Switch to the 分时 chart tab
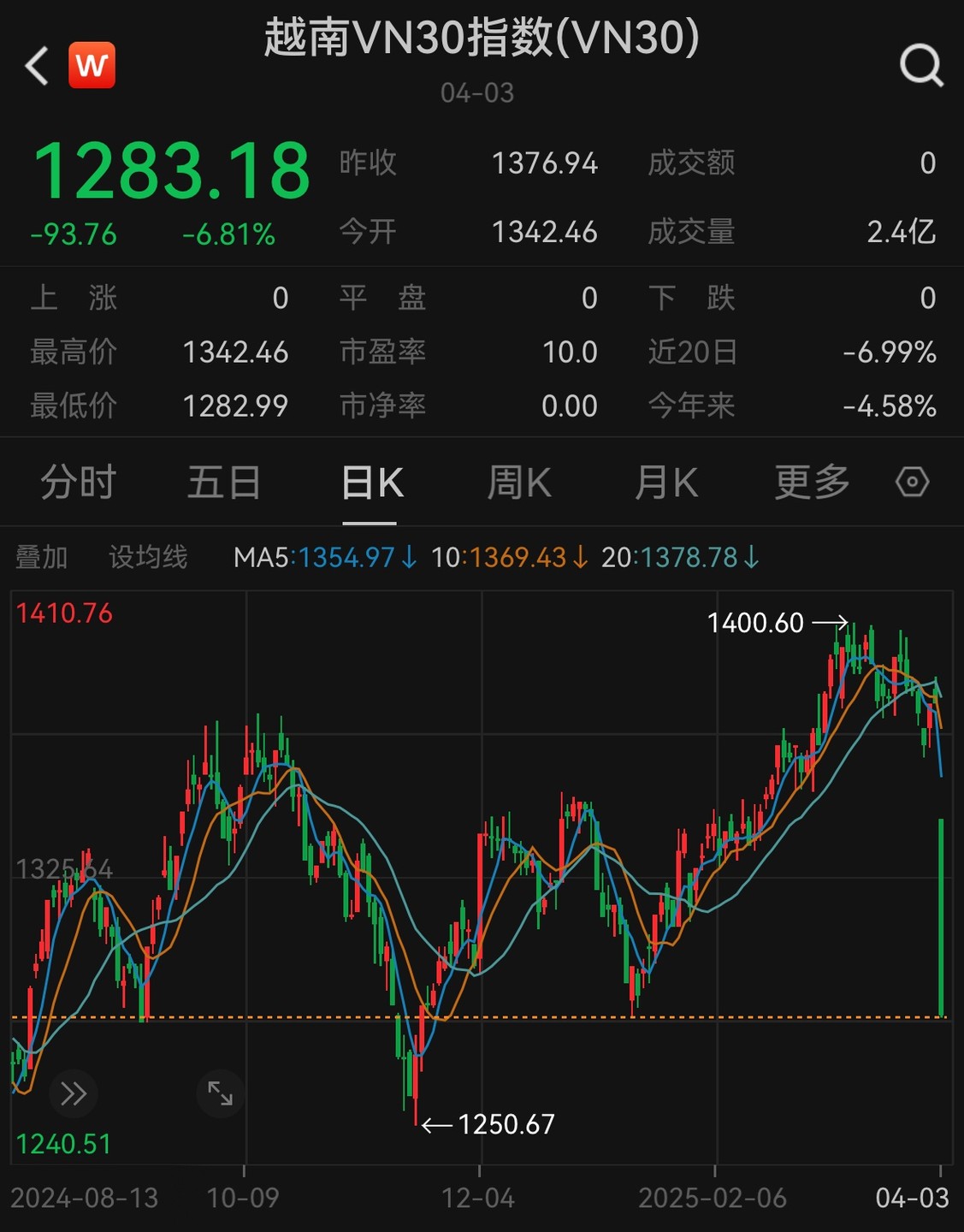Image resolution: width=964 pixels, height=1232 pixels. click(x=78, y=483)
